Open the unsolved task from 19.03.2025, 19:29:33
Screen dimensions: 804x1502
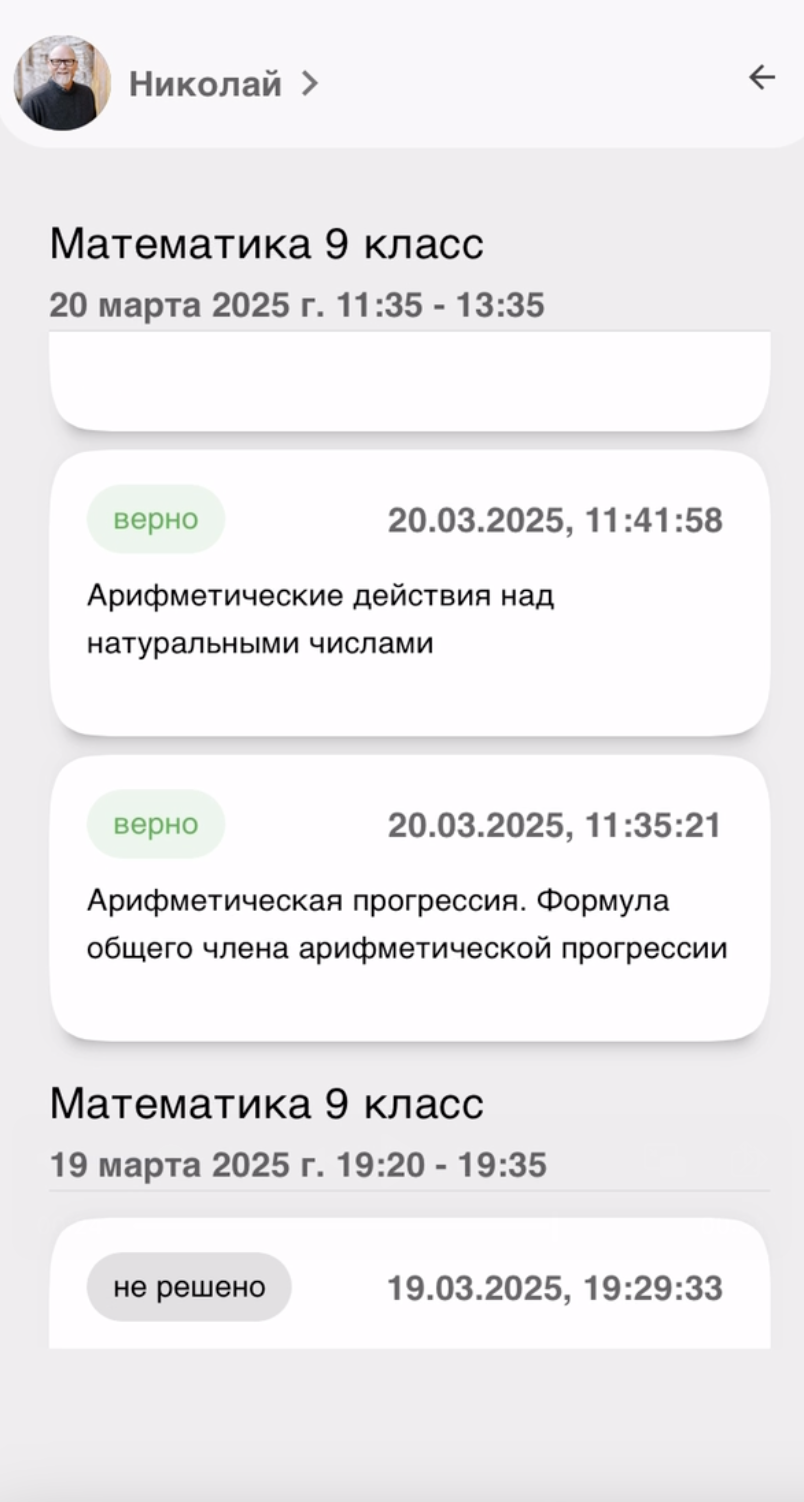point(410,1286)
